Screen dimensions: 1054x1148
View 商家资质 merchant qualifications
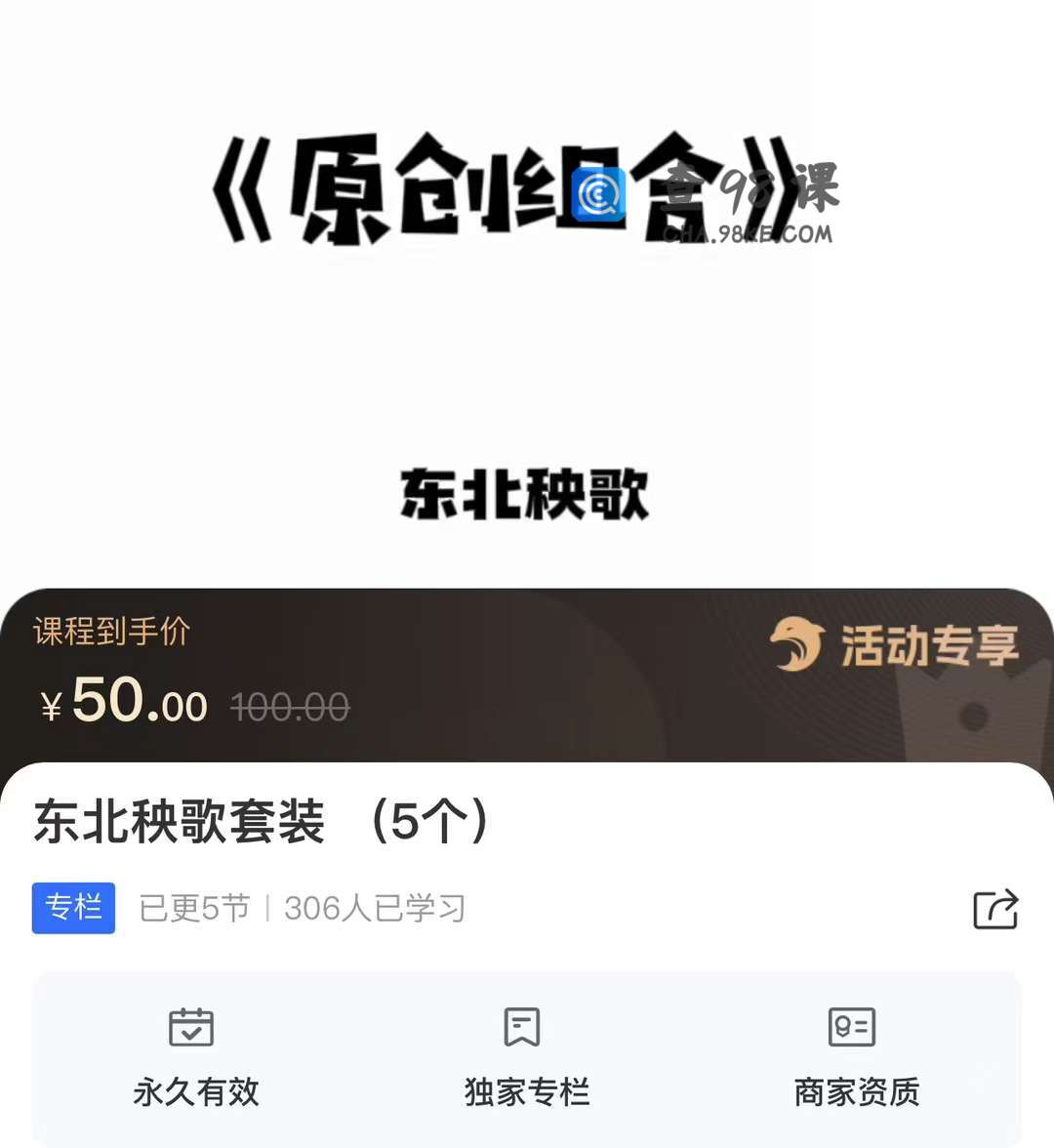tap(856, 1058)
